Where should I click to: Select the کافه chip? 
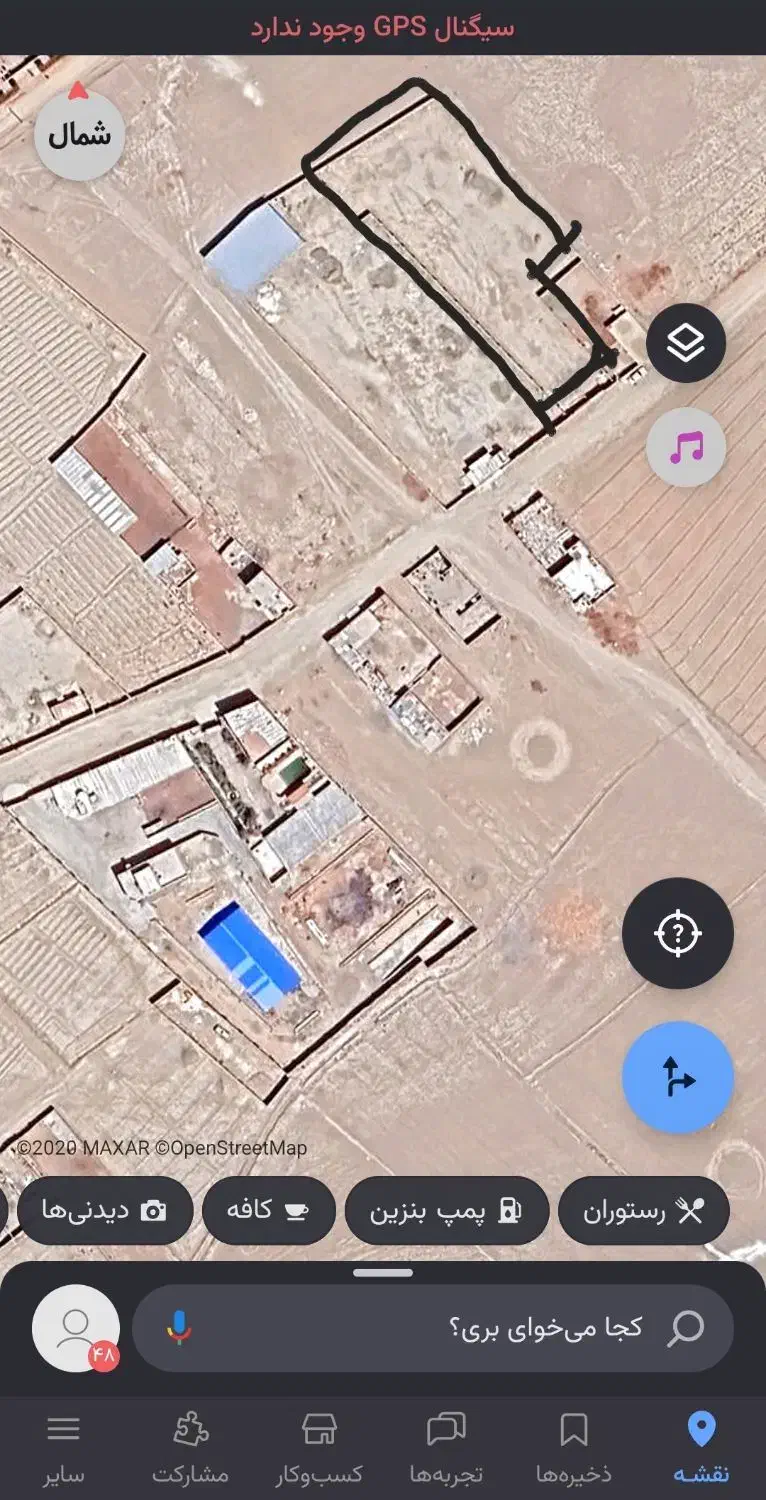[268, 1211]
